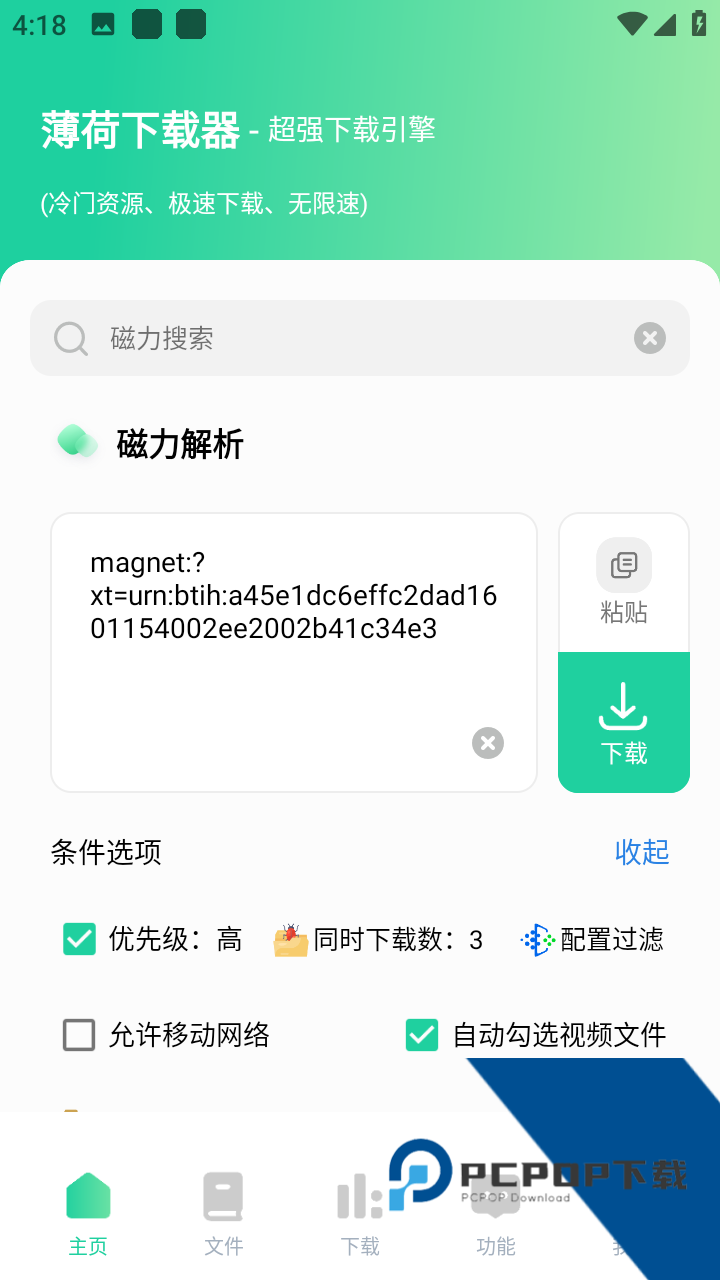The height and width of the screenshot is (1280, 720).
Task: Collapse options using the 收起 control
Action: coord(642,853)
